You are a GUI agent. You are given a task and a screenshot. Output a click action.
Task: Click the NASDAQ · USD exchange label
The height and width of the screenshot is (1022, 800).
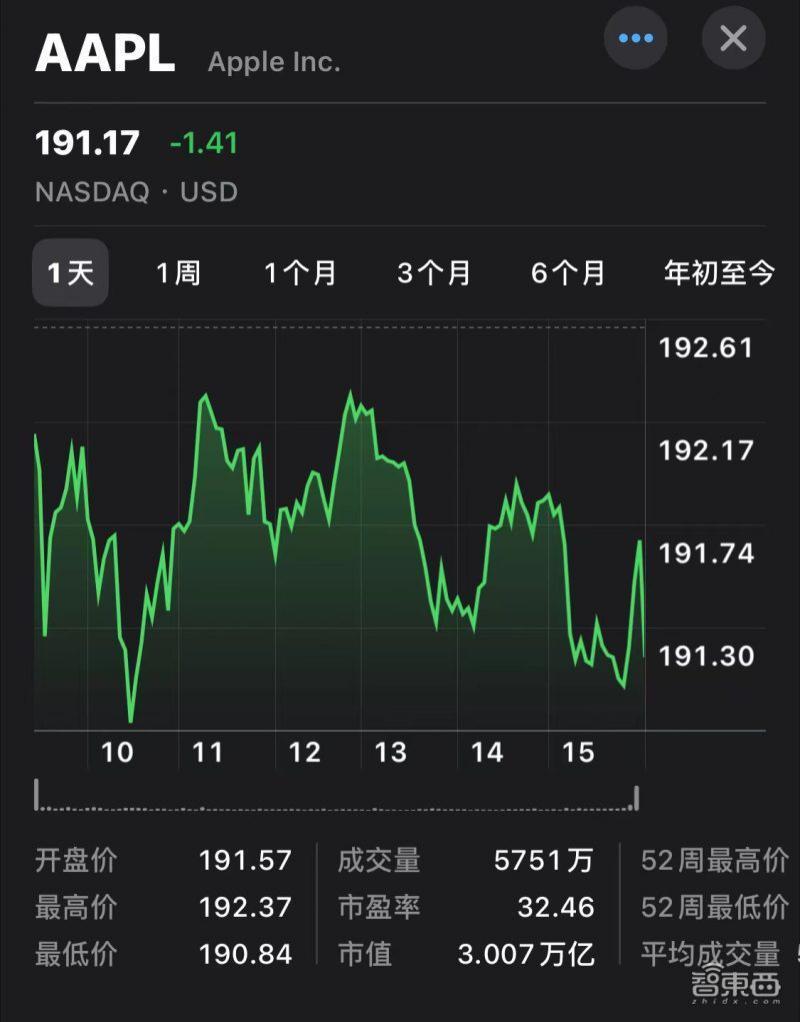tap(137, 192)
